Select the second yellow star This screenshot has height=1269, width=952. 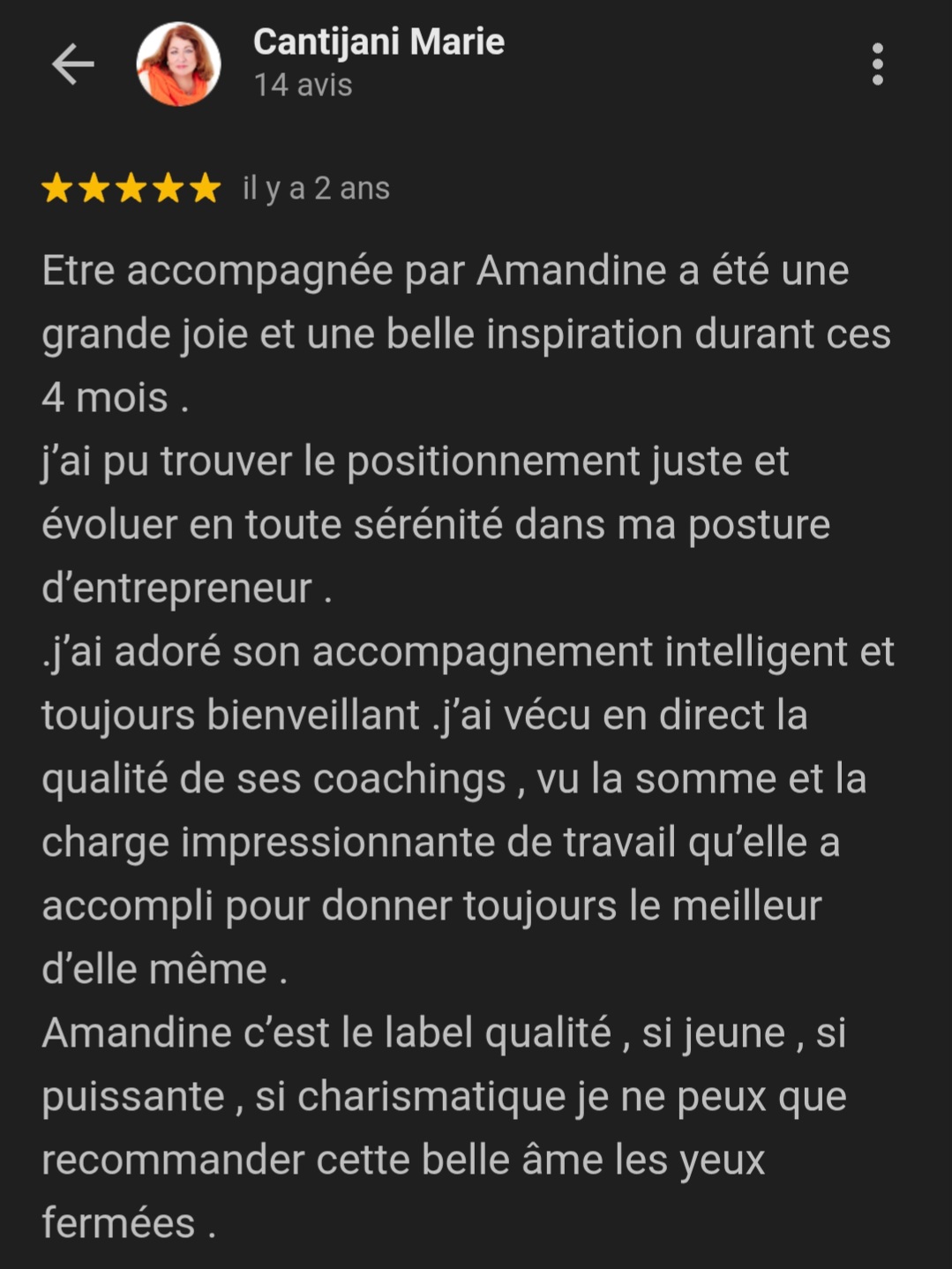(95, 188)
